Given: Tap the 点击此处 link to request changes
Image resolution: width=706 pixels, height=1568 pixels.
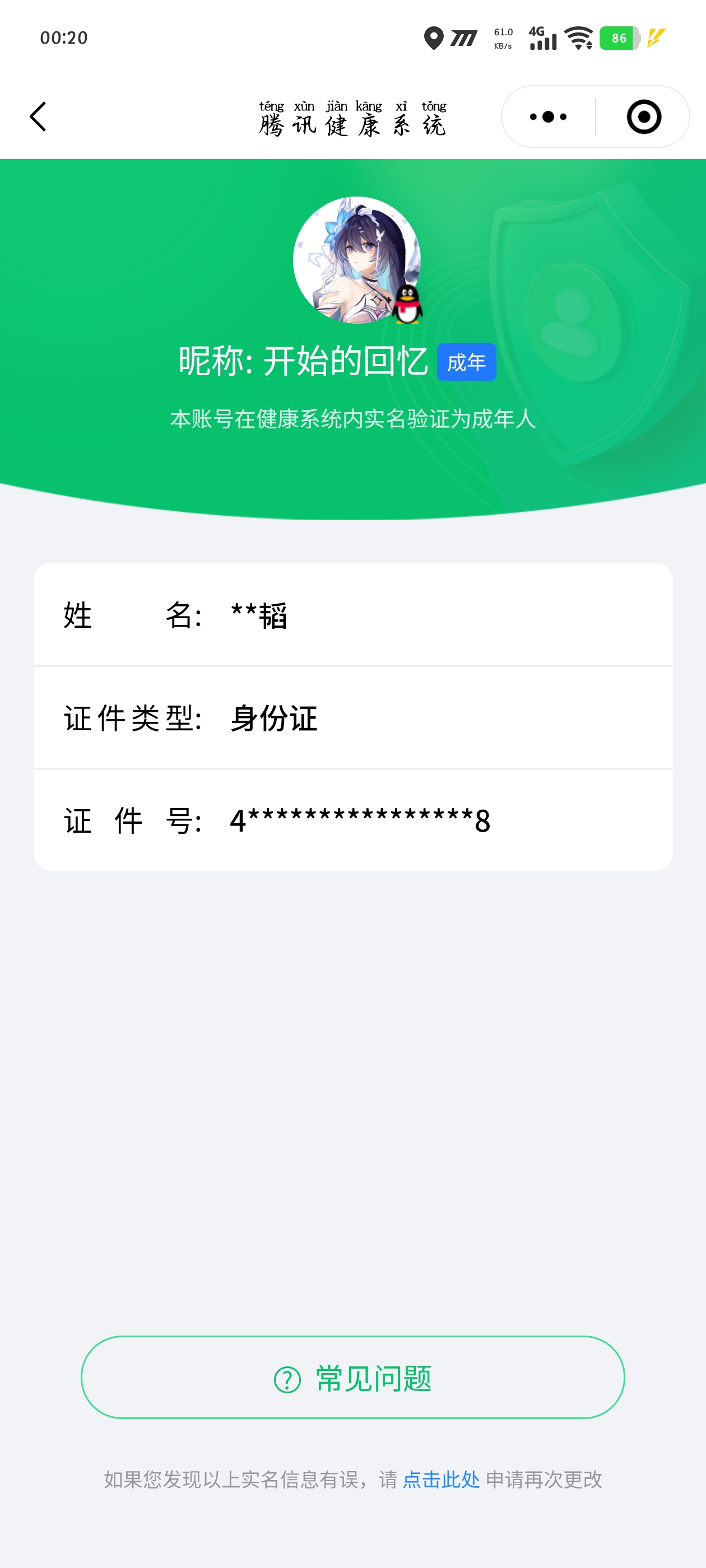Looking at the screenshot, I should [441, 1480].
